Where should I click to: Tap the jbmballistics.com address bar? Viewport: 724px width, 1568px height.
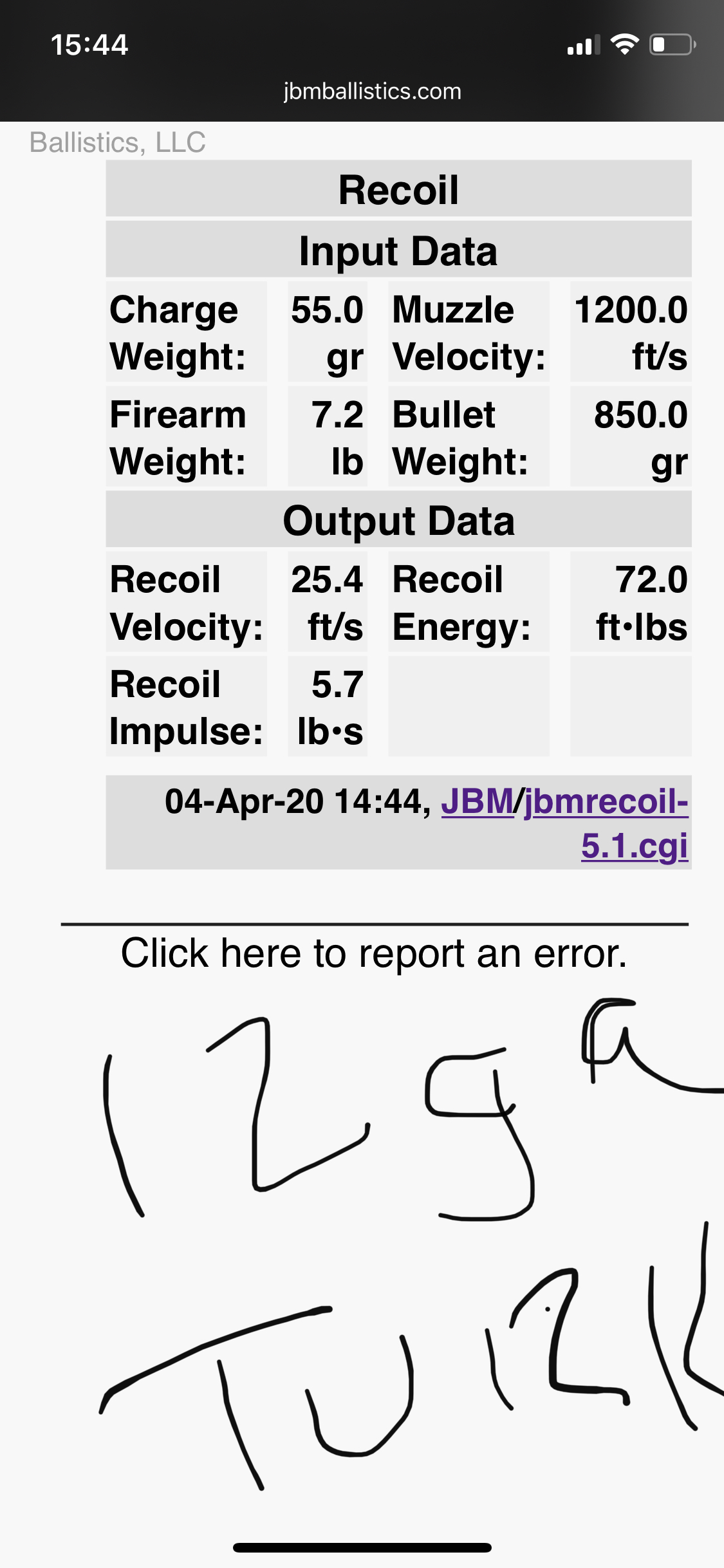pyautogui.click(x=372, y=91)
